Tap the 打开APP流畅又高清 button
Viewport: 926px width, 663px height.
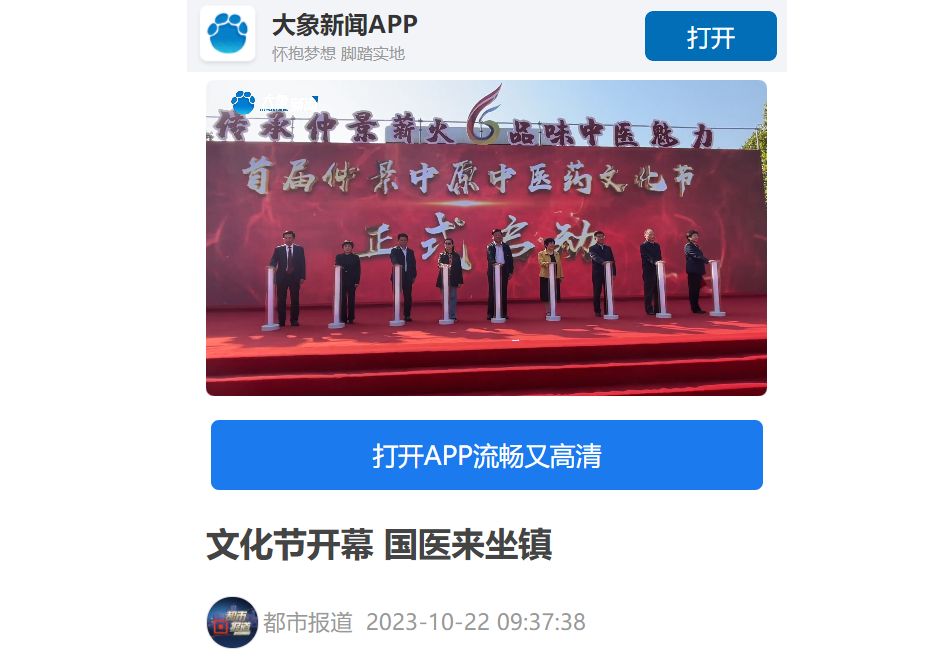[x=486, y=455]
